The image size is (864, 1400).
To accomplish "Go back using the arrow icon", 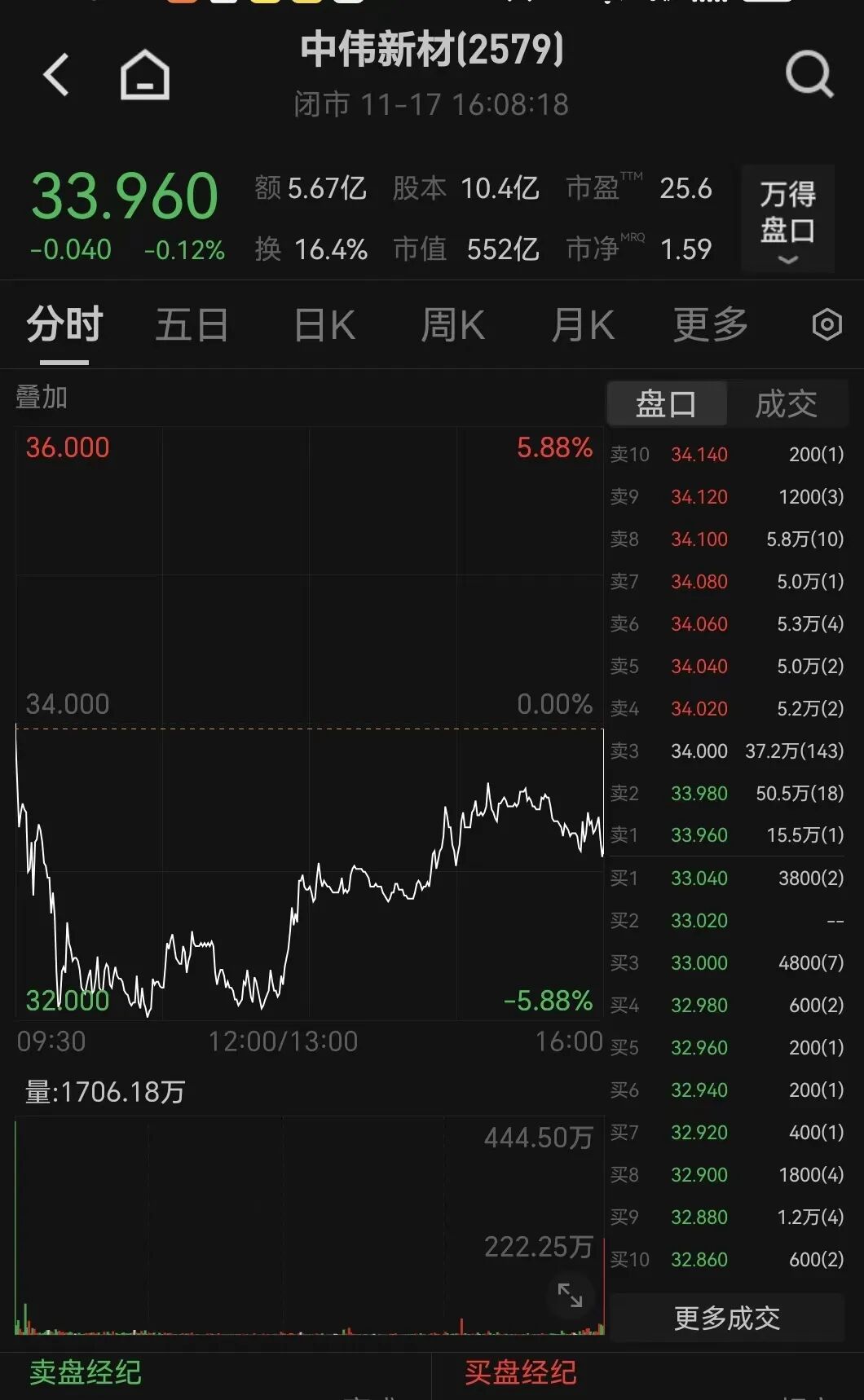I will pyautogui.click(x=55, y=76).
